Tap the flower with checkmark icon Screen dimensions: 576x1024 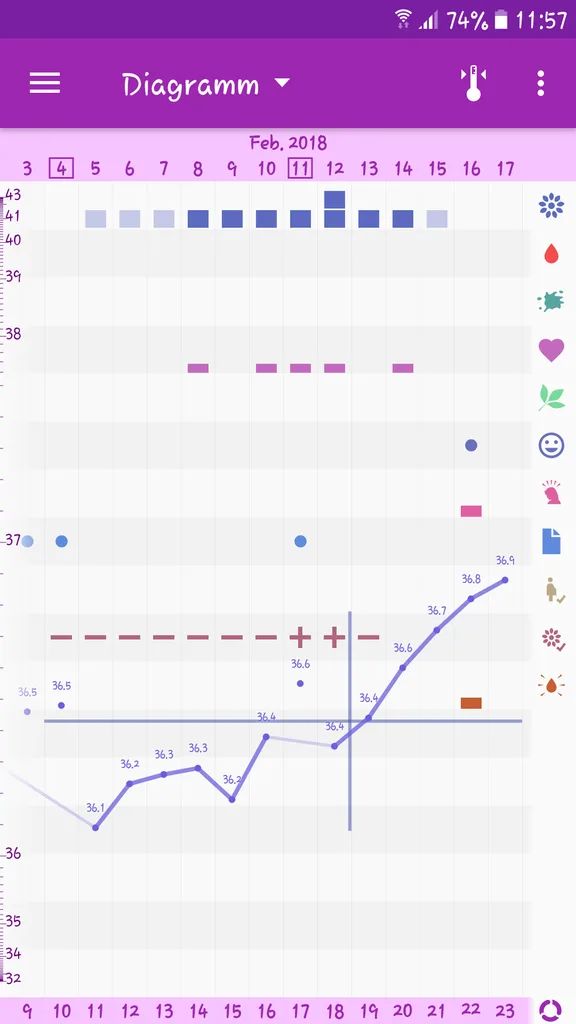[553, 639]
